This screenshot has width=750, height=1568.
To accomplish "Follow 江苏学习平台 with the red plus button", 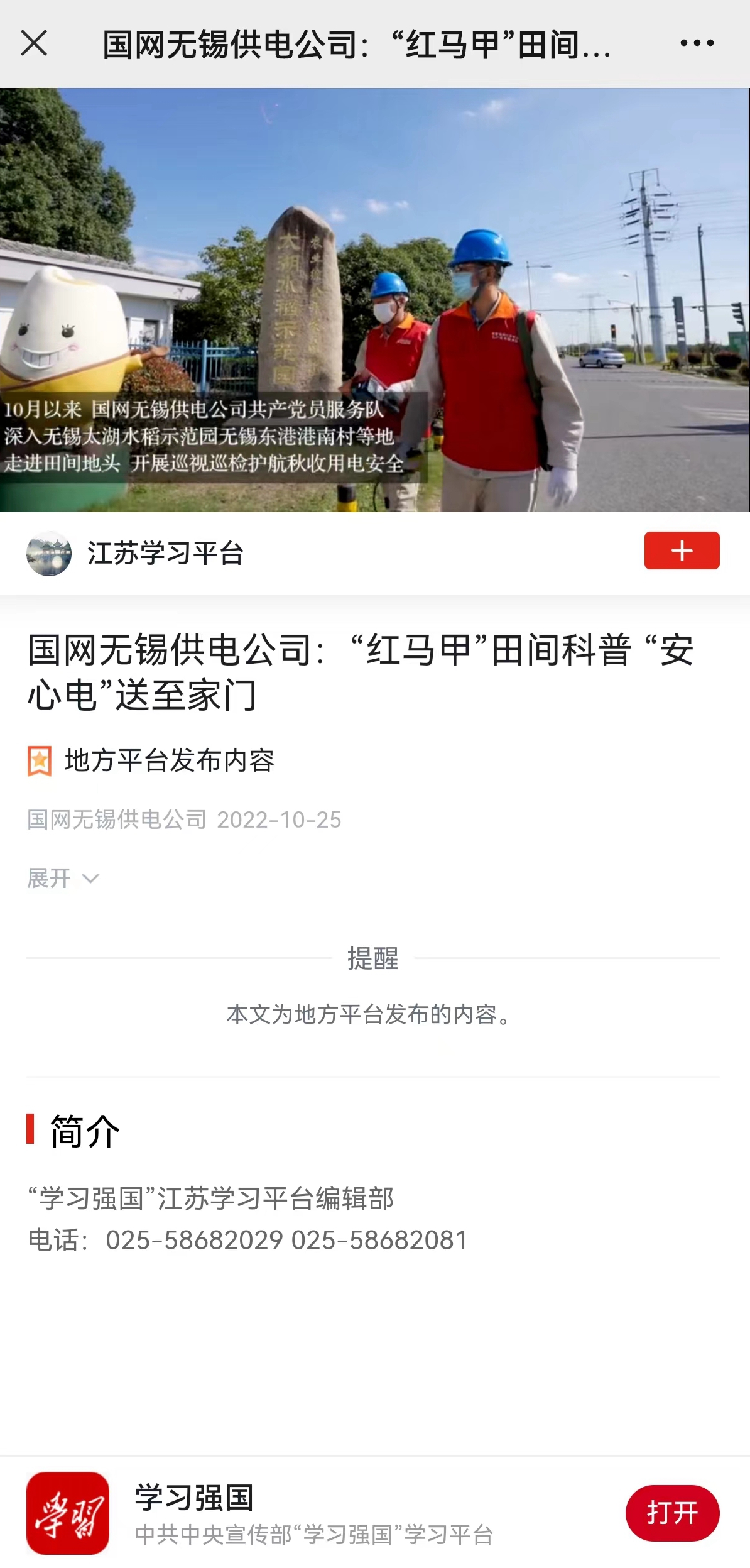I will [x=682, y=551].
